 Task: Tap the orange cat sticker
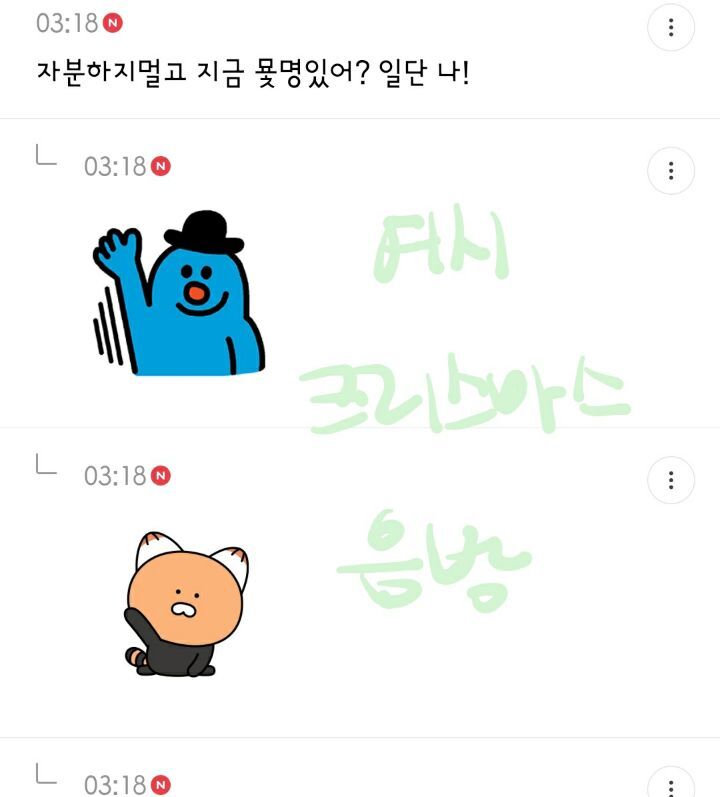point(185,605)
